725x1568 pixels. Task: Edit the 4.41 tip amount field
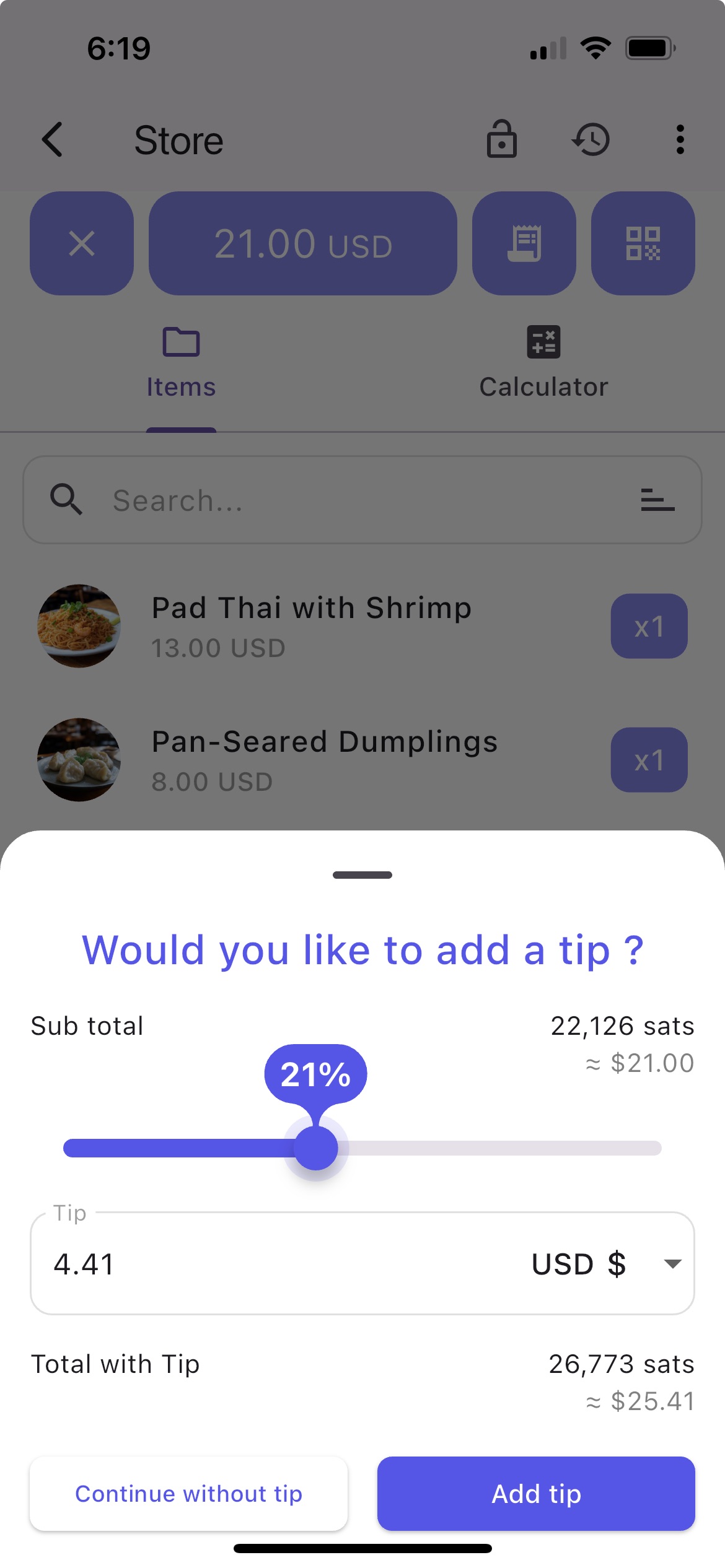186,1263
